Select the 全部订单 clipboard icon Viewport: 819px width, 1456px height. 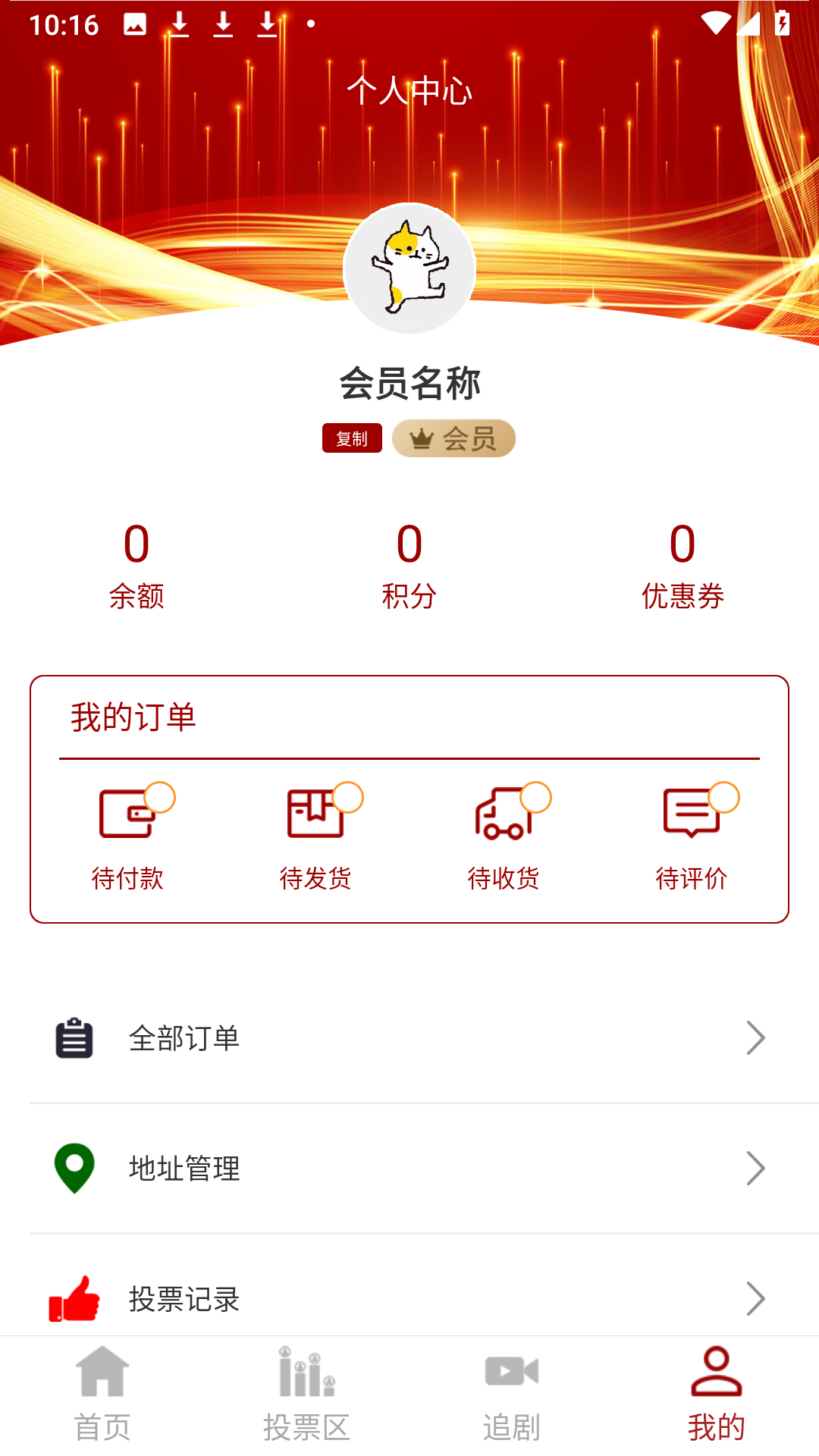click(74, 1037)
